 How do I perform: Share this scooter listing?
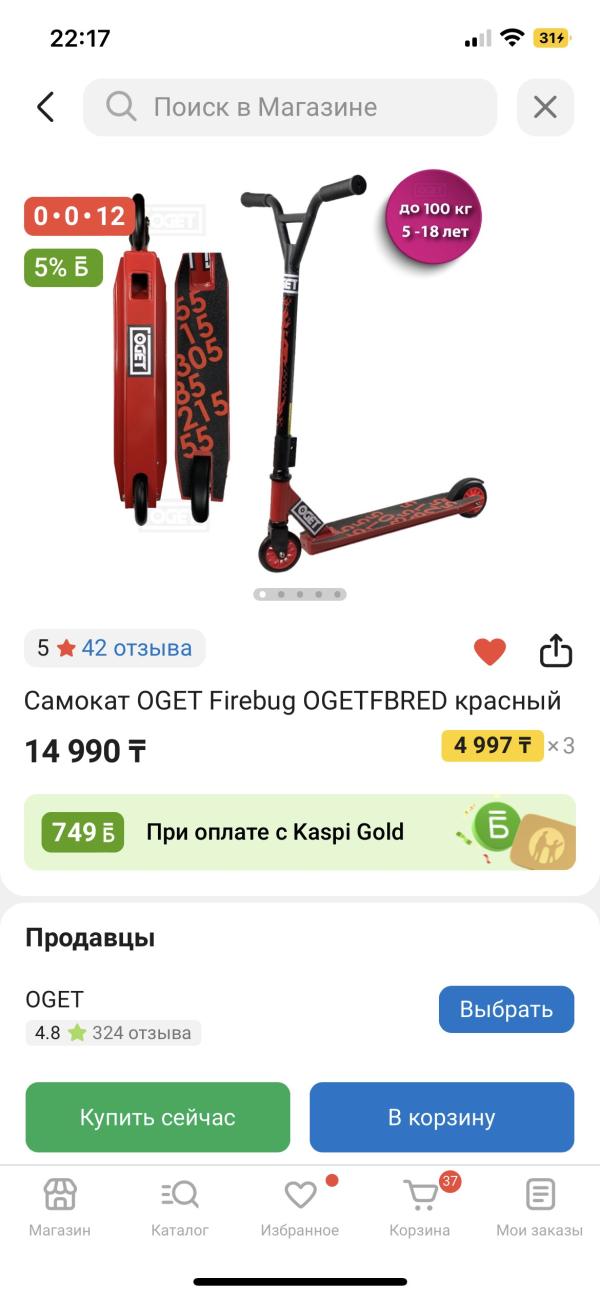tap(556, 650)
